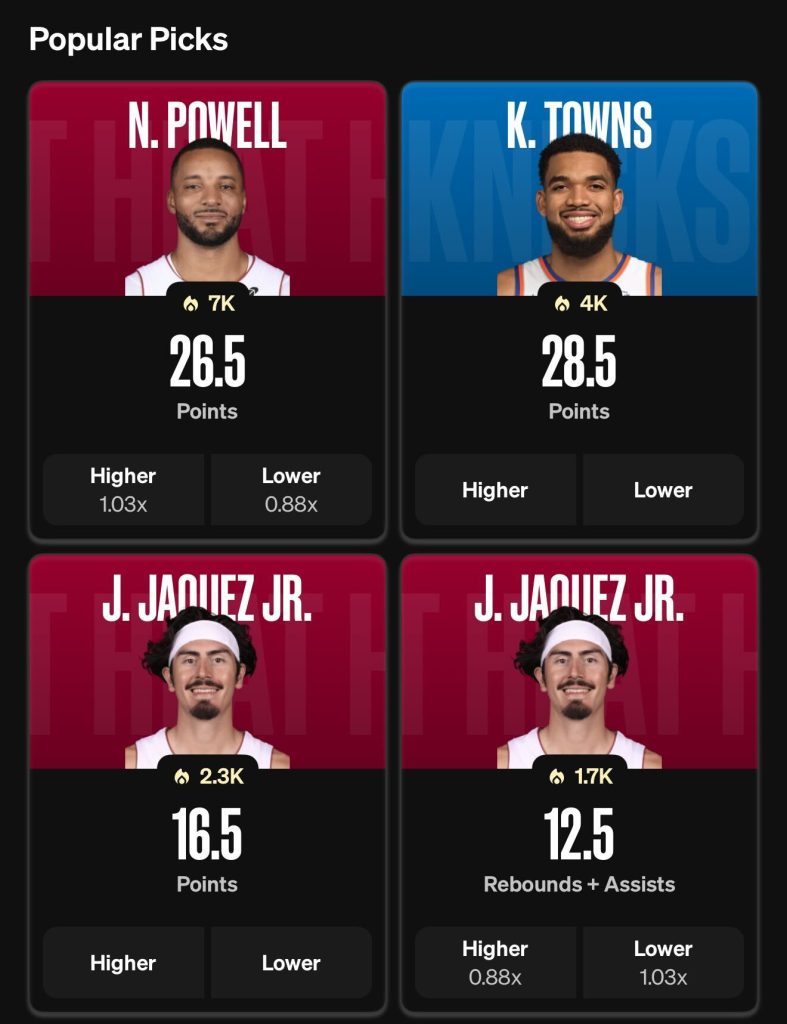The image size is (787, 1024).
Task: Tap Lower for Jaquez Jr. Rebounds + Assists
Action: coord(663,962)
